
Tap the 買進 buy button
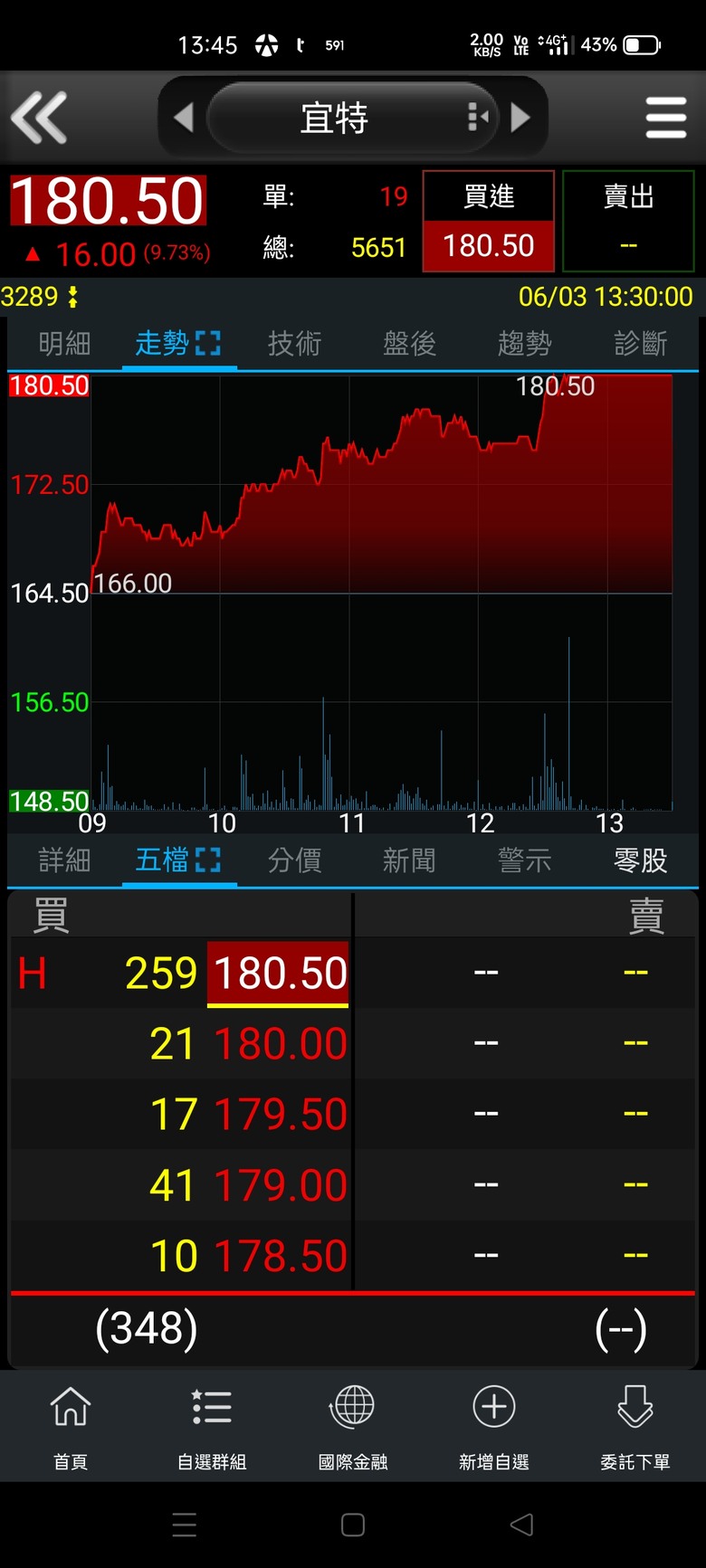pyautogui.click(x=489, y=221)
